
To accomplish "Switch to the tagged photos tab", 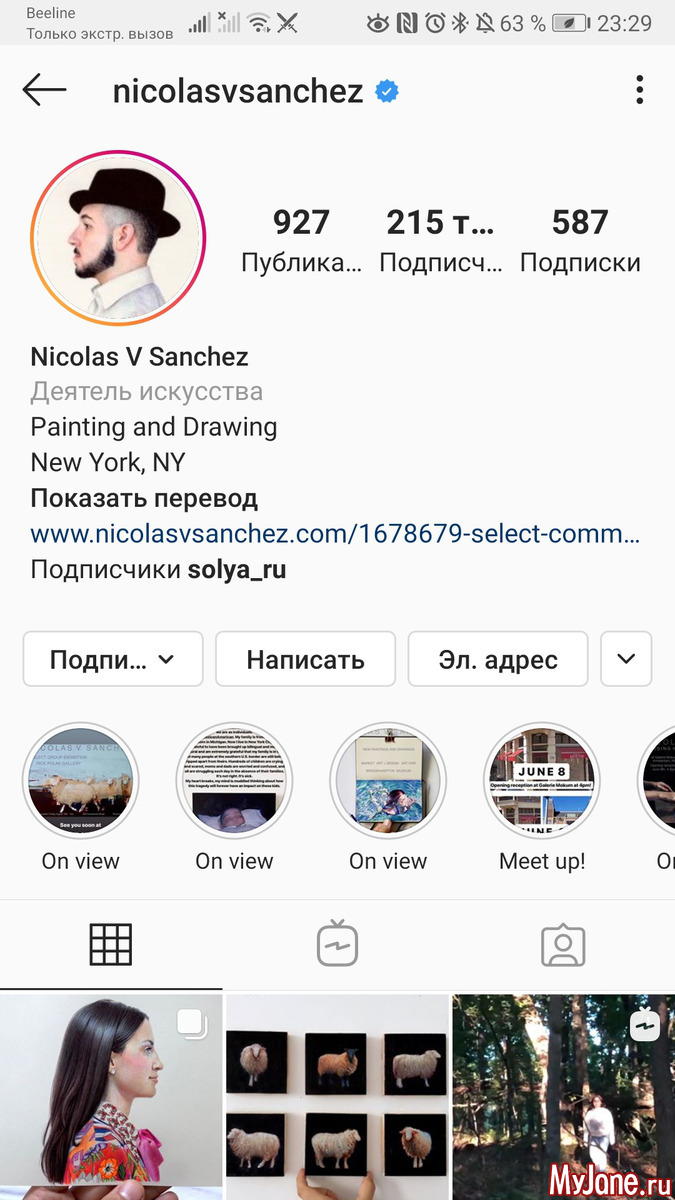I will 562,944.
